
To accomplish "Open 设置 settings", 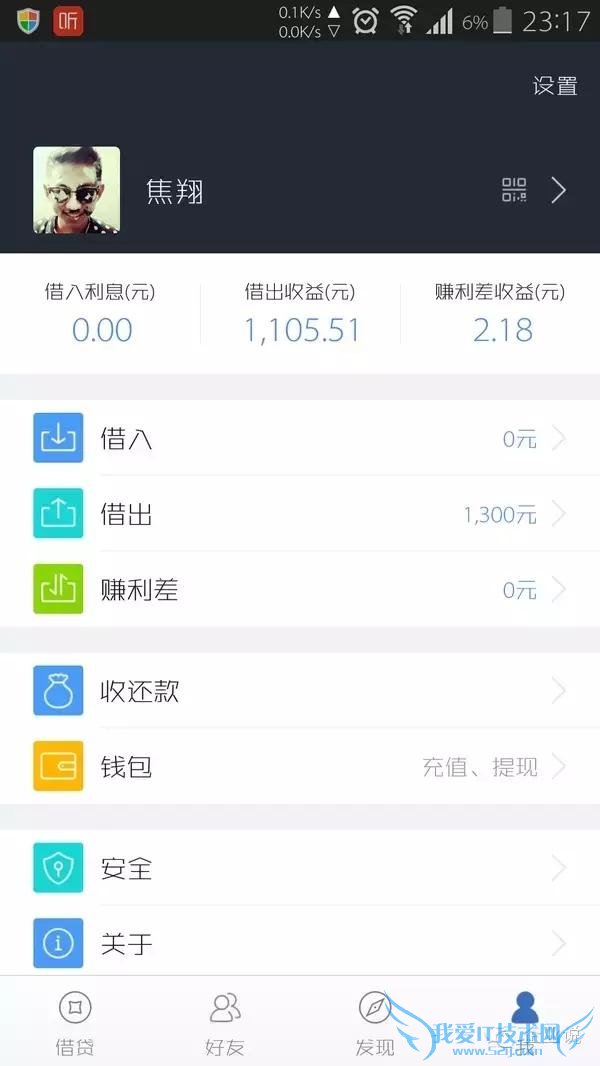I will tap(555, 86).
